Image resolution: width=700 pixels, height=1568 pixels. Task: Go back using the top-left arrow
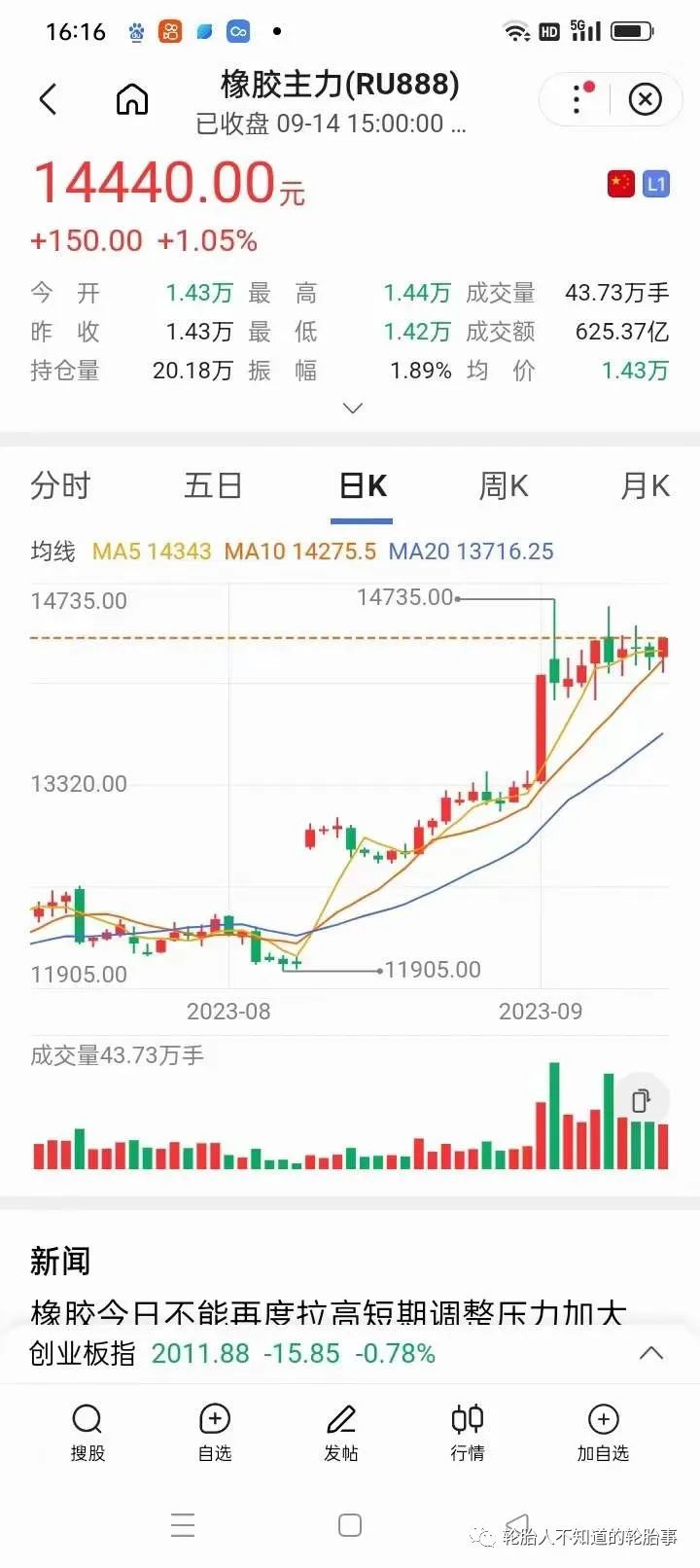49,99
